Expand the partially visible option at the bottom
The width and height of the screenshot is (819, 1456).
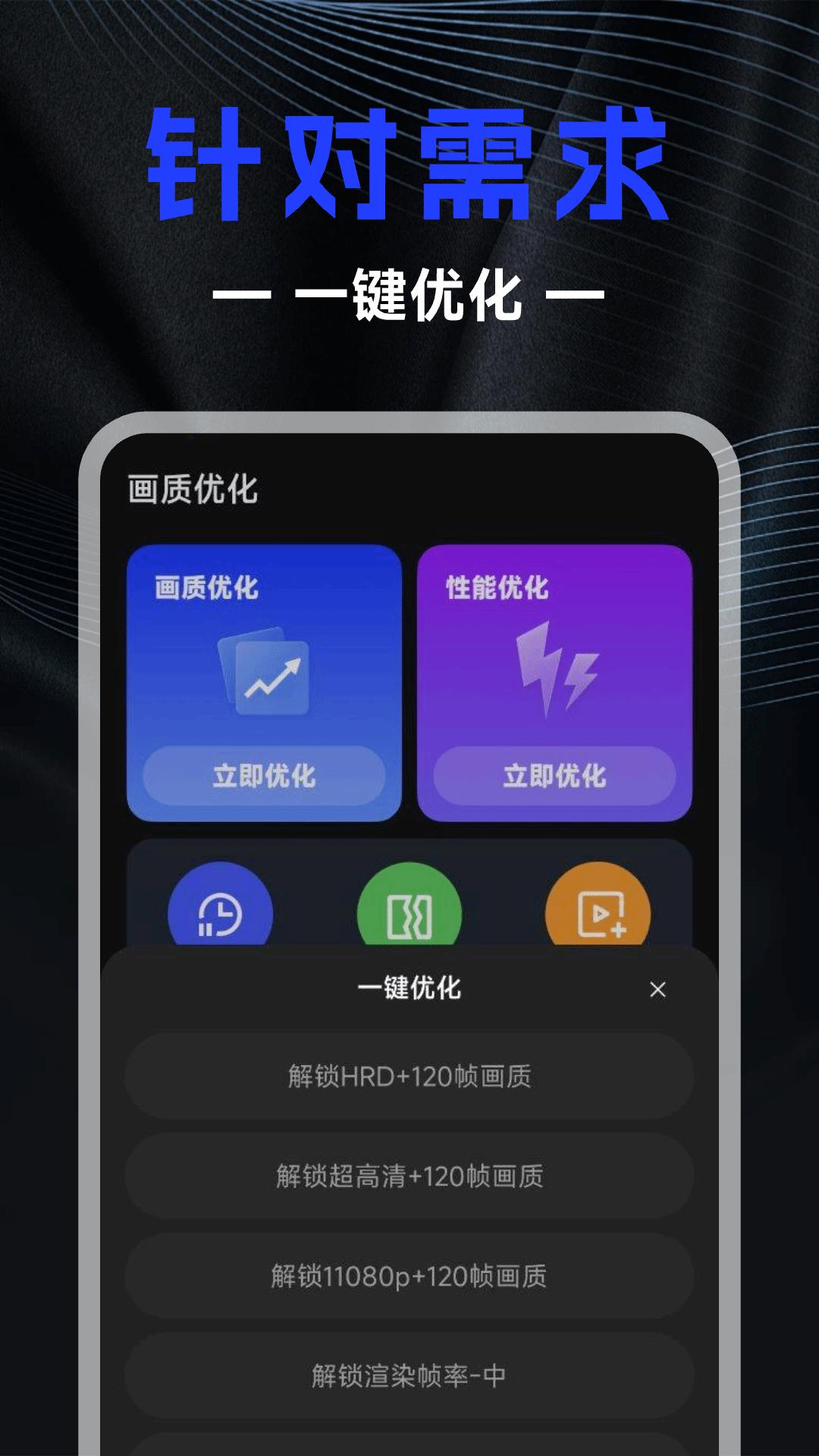click(409, 1445)
